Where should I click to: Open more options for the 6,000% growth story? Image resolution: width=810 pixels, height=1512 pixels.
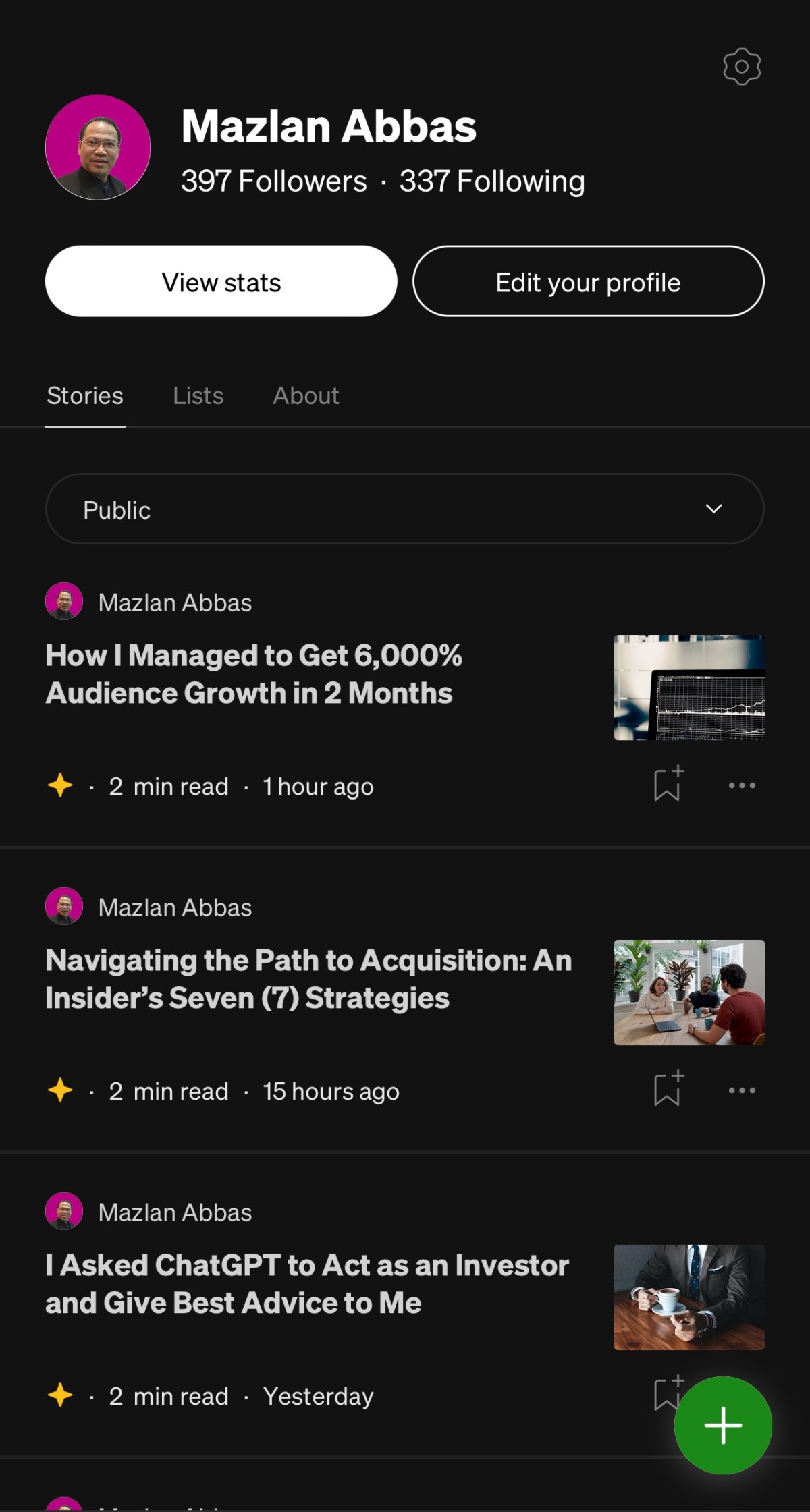click(741, 785)
